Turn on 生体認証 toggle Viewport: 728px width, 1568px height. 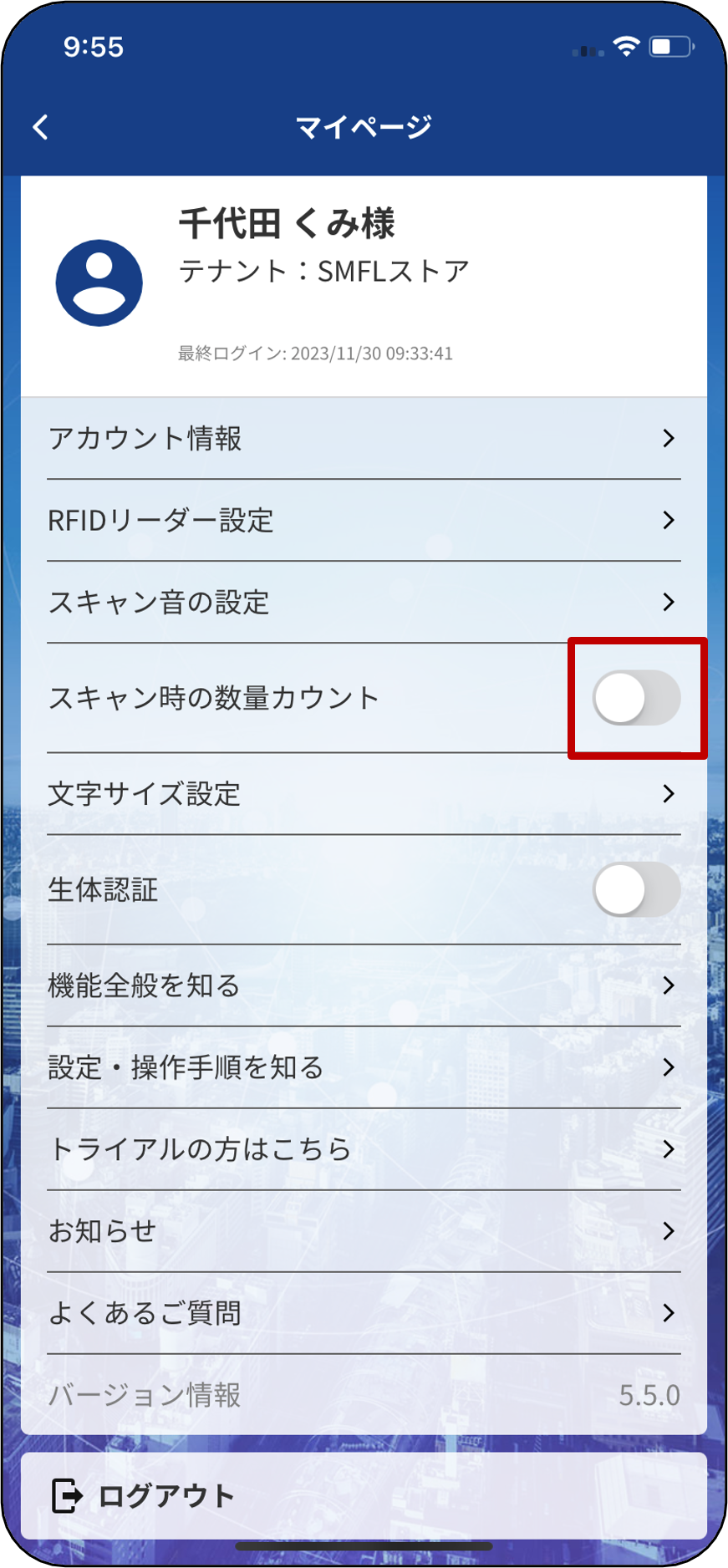(636, 889)
